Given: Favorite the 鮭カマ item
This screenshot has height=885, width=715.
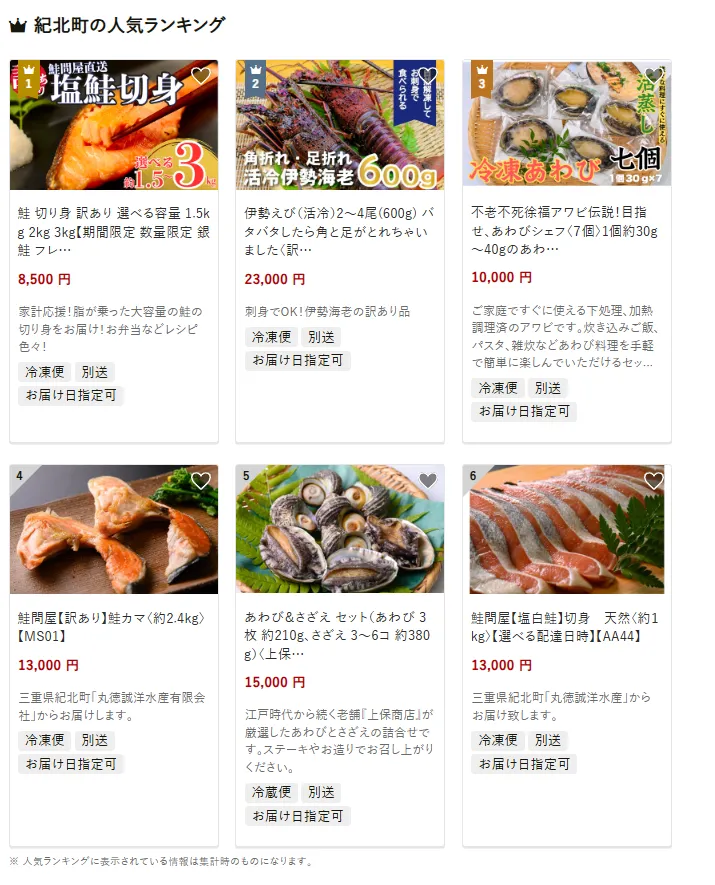Looking at the screenshot, I should [x=201, y=481].
